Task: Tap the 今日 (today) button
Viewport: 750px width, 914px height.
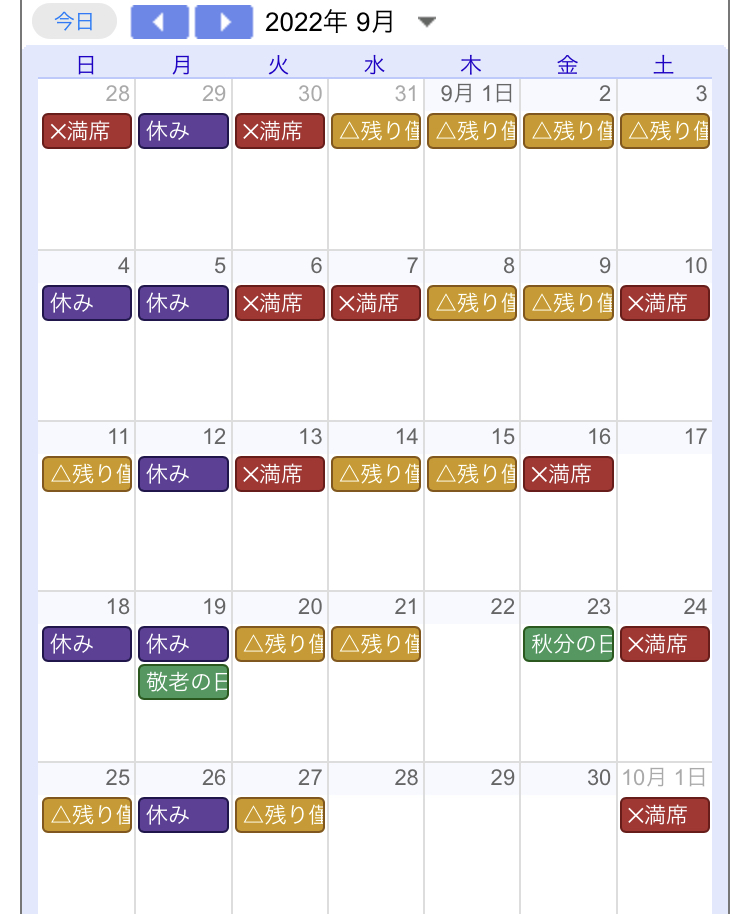Action: click(x=74, y=21)
